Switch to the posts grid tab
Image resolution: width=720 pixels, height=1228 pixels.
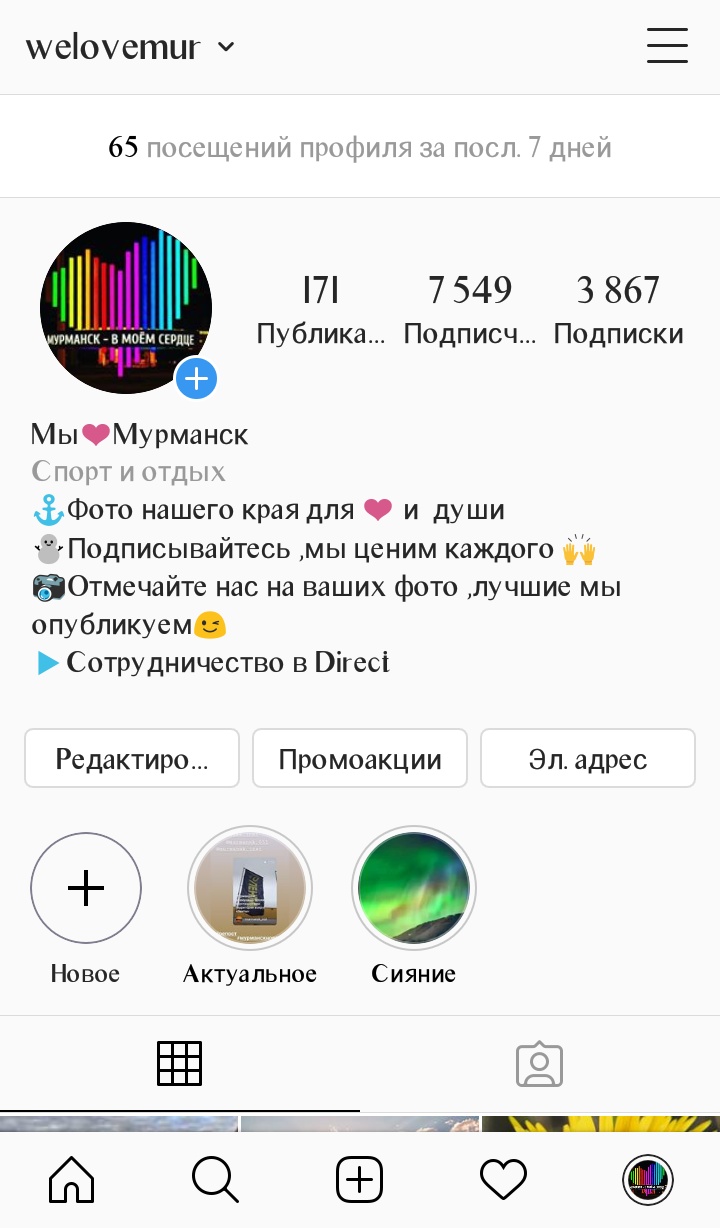(x=180, y=1064)
